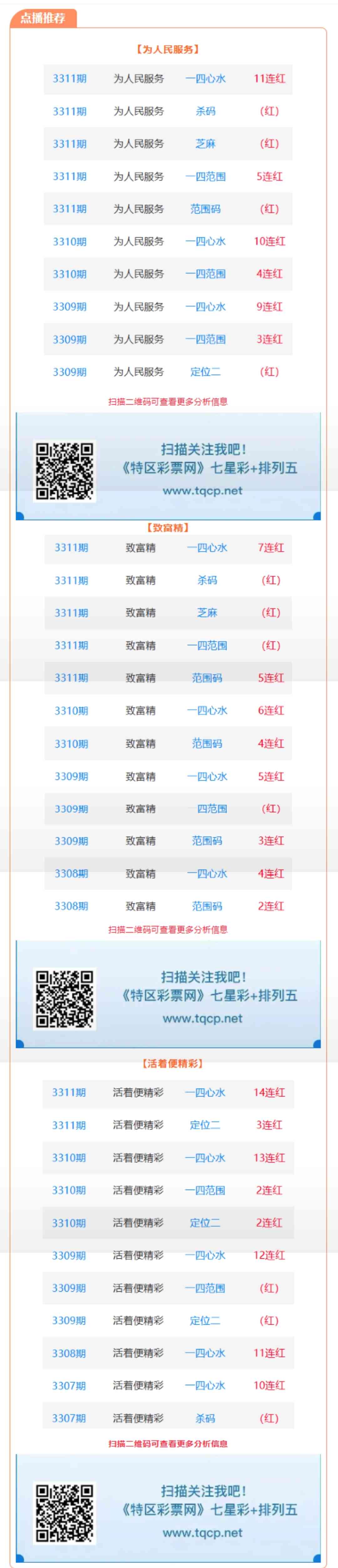This screenshot has height=1568, width=338.
Task: Open 3309期 致富精 一四心水 entry
Action: pyautogui.click(x=168, y=776)
